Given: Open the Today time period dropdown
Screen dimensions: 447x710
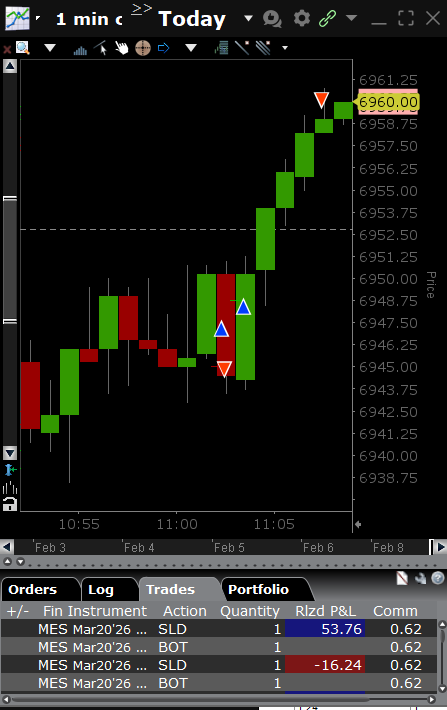Looking at the screenshot, I should click(248, 19).
